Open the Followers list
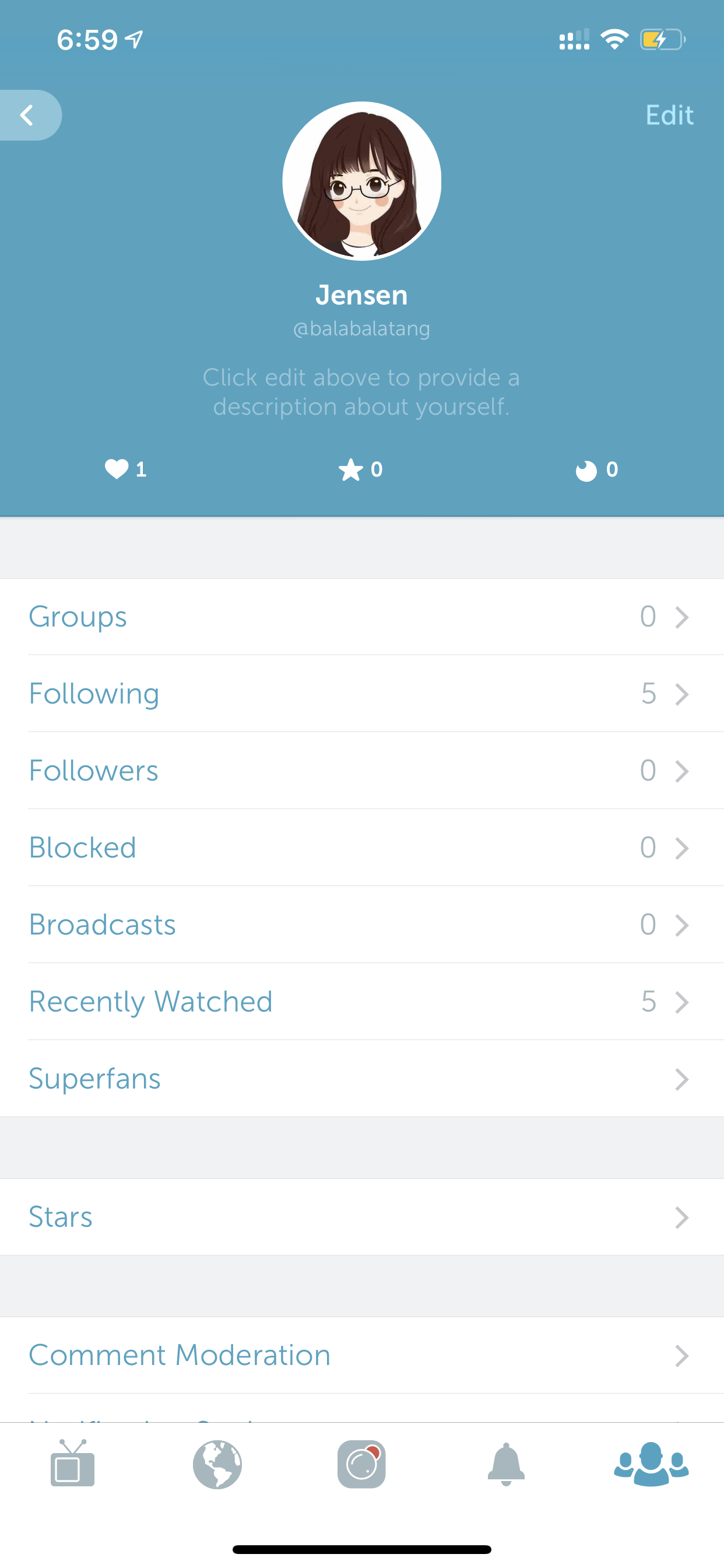 pos(362,771)
